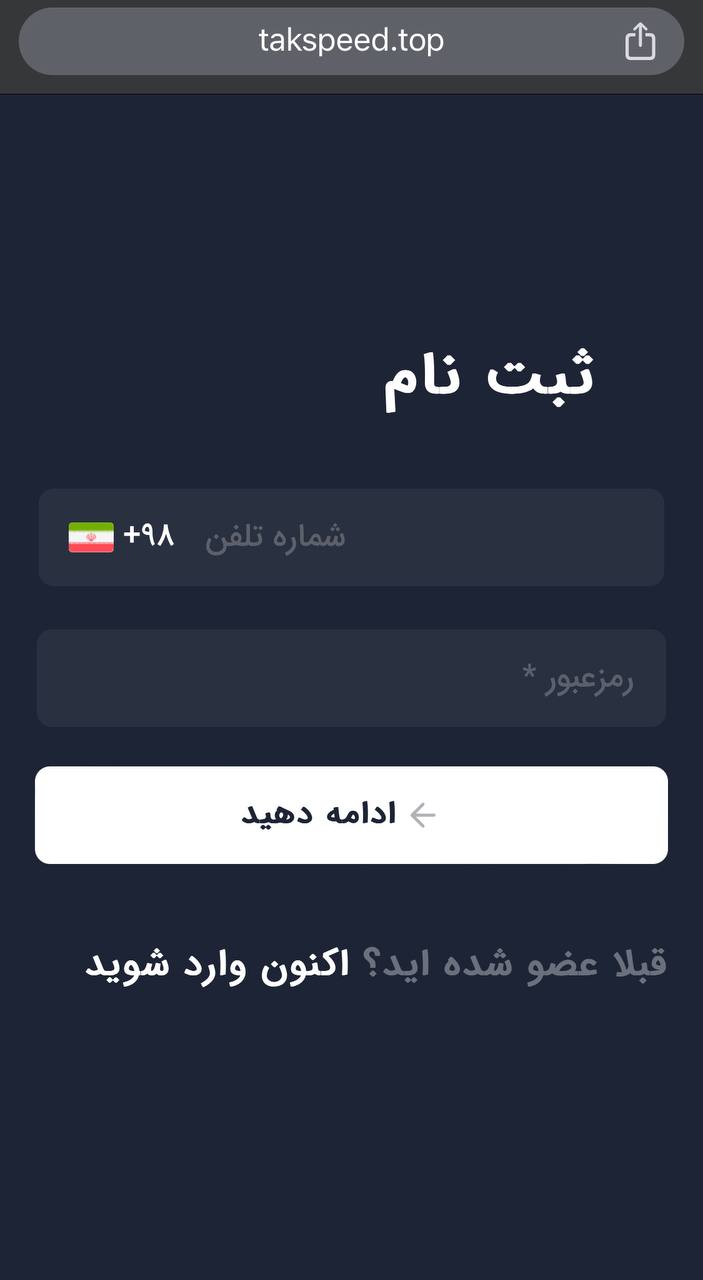Focus the رمزعبور password field
Screen dimensions: 703x1280
[x=351, y=678]
